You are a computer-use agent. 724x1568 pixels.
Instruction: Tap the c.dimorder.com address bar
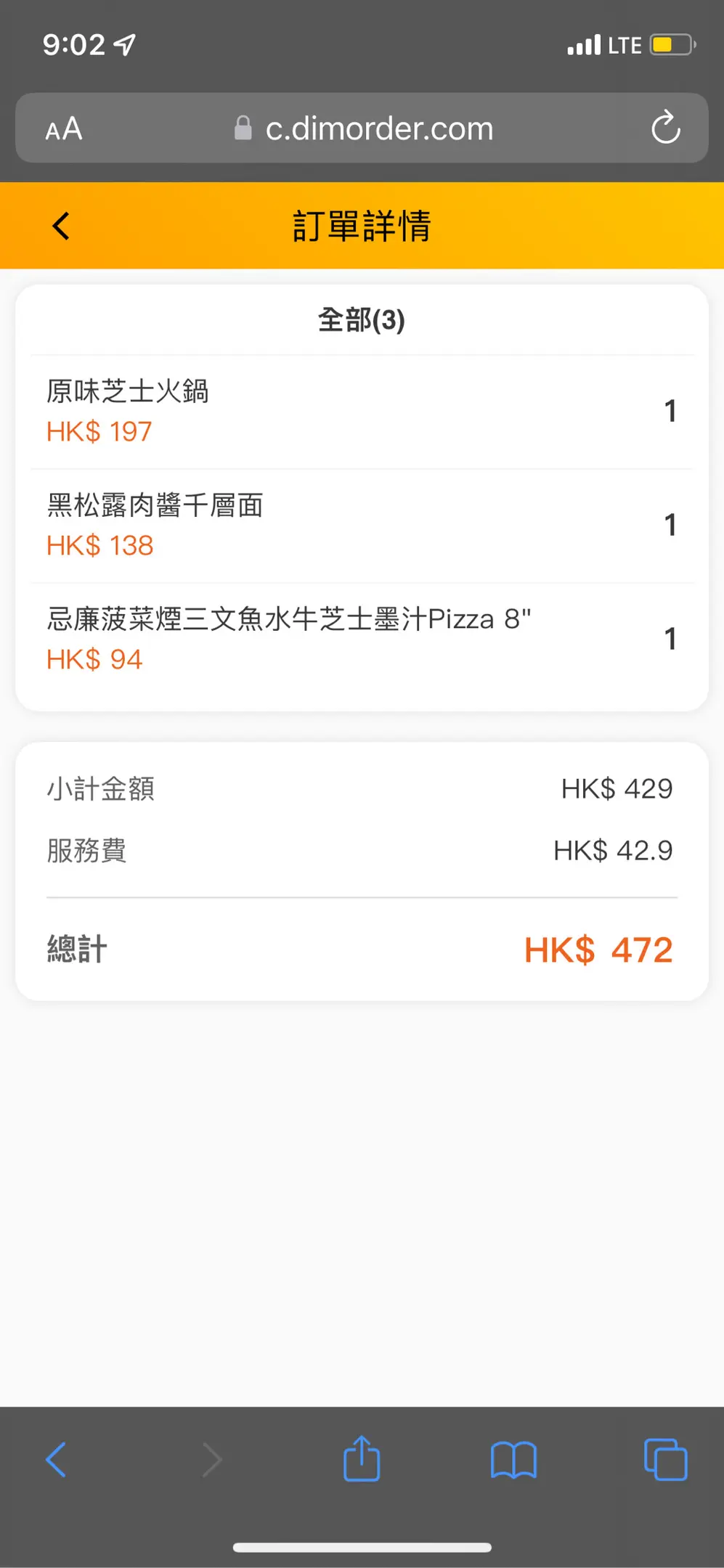(363, 128)
